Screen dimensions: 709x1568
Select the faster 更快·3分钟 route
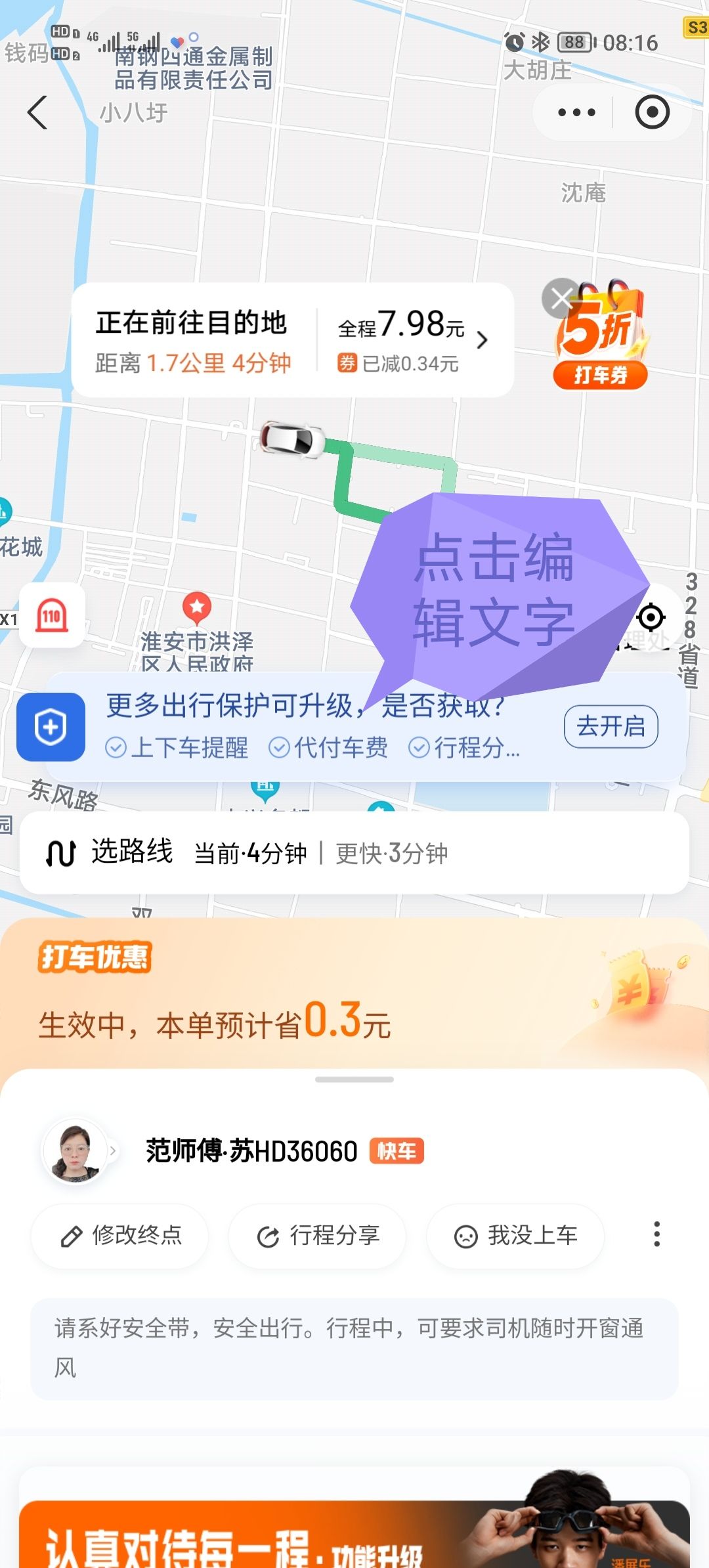point(392,854)
